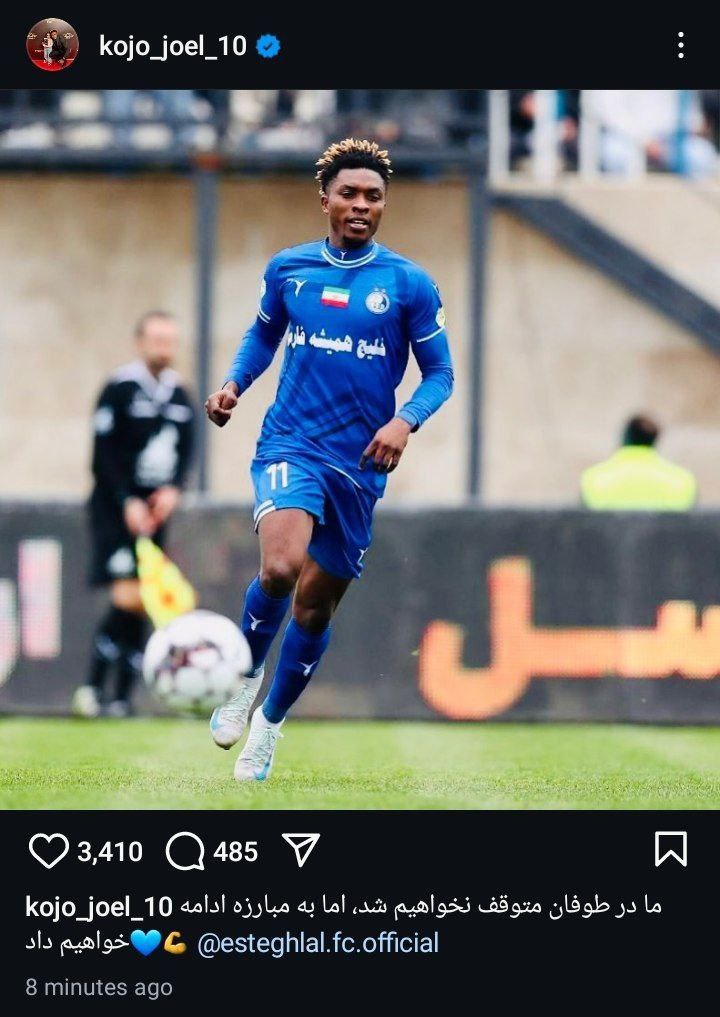Image resolution: width=720 pixels, height=1017 pixels.
Task: Bookmark this post
Action: coord(670,850)
